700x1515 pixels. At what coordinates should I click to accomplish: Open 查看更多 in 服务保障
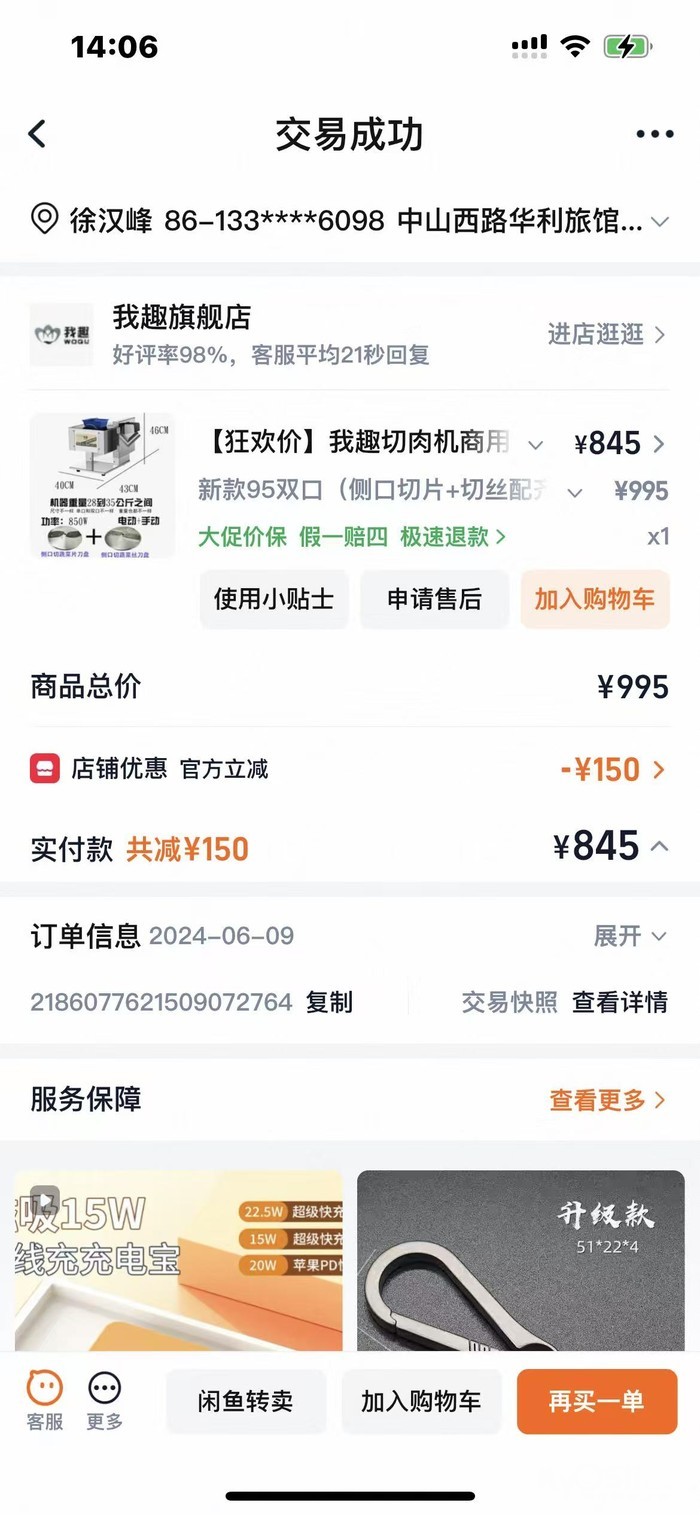coord(606,1100)
